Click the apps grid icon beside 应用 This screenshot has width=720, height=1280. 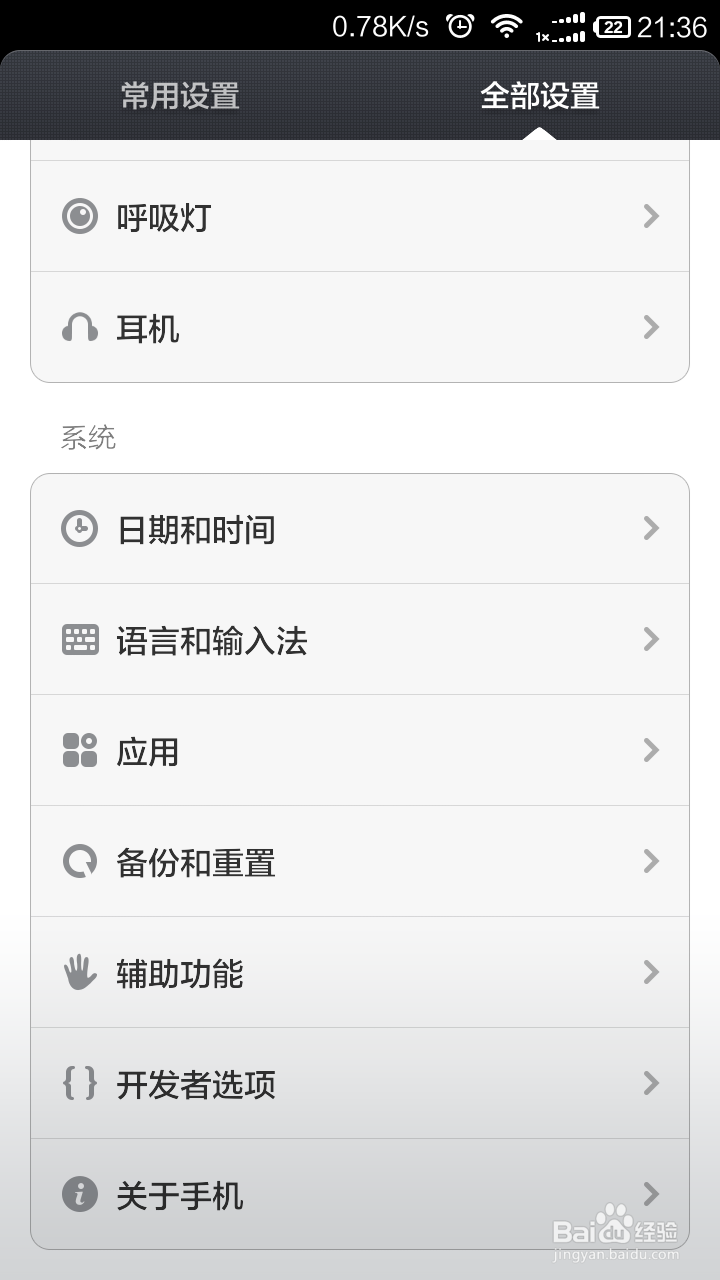click(82, 750)
